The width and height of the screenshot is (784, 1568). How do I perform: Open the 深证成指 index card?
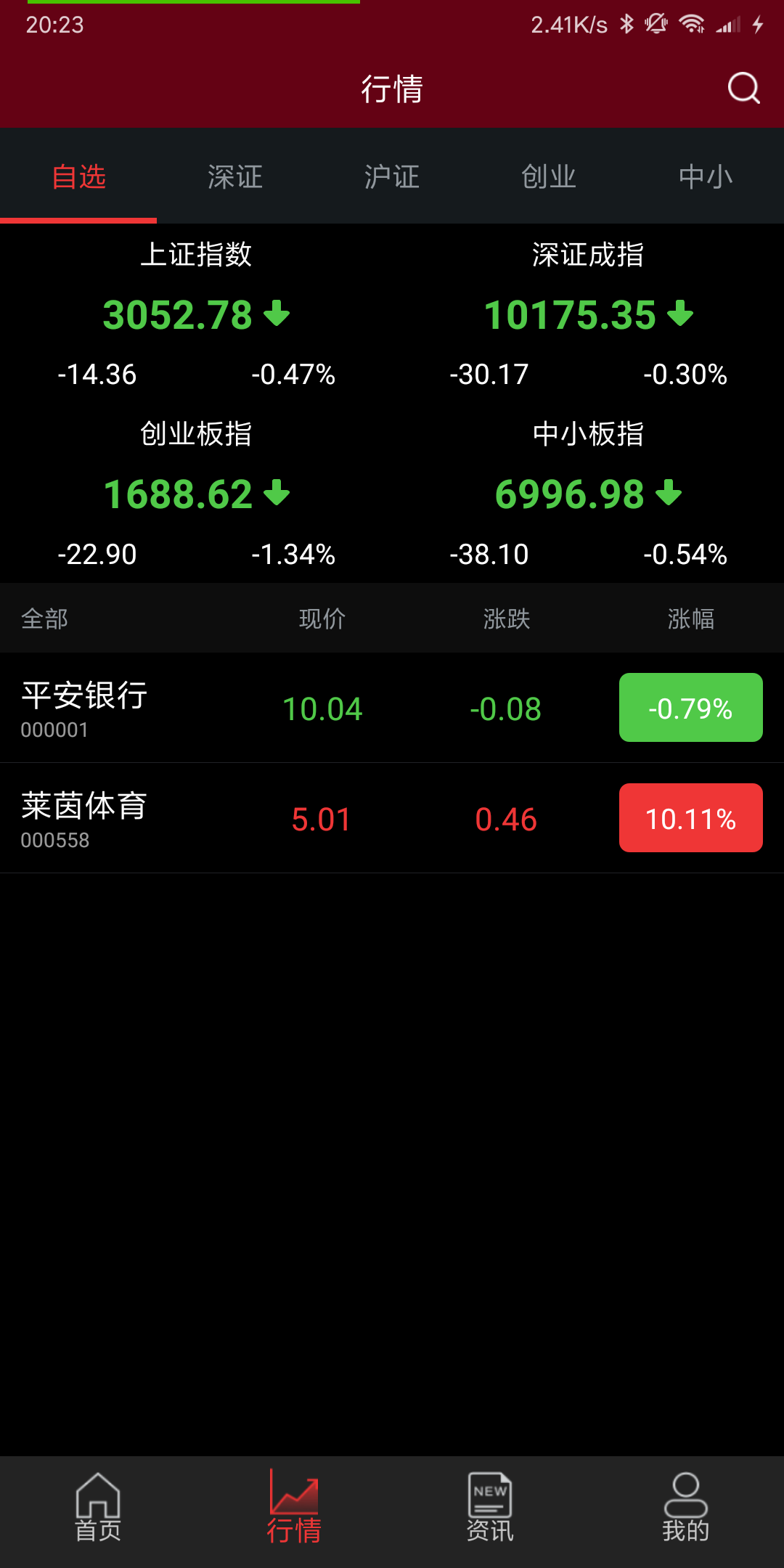(588, 314)
